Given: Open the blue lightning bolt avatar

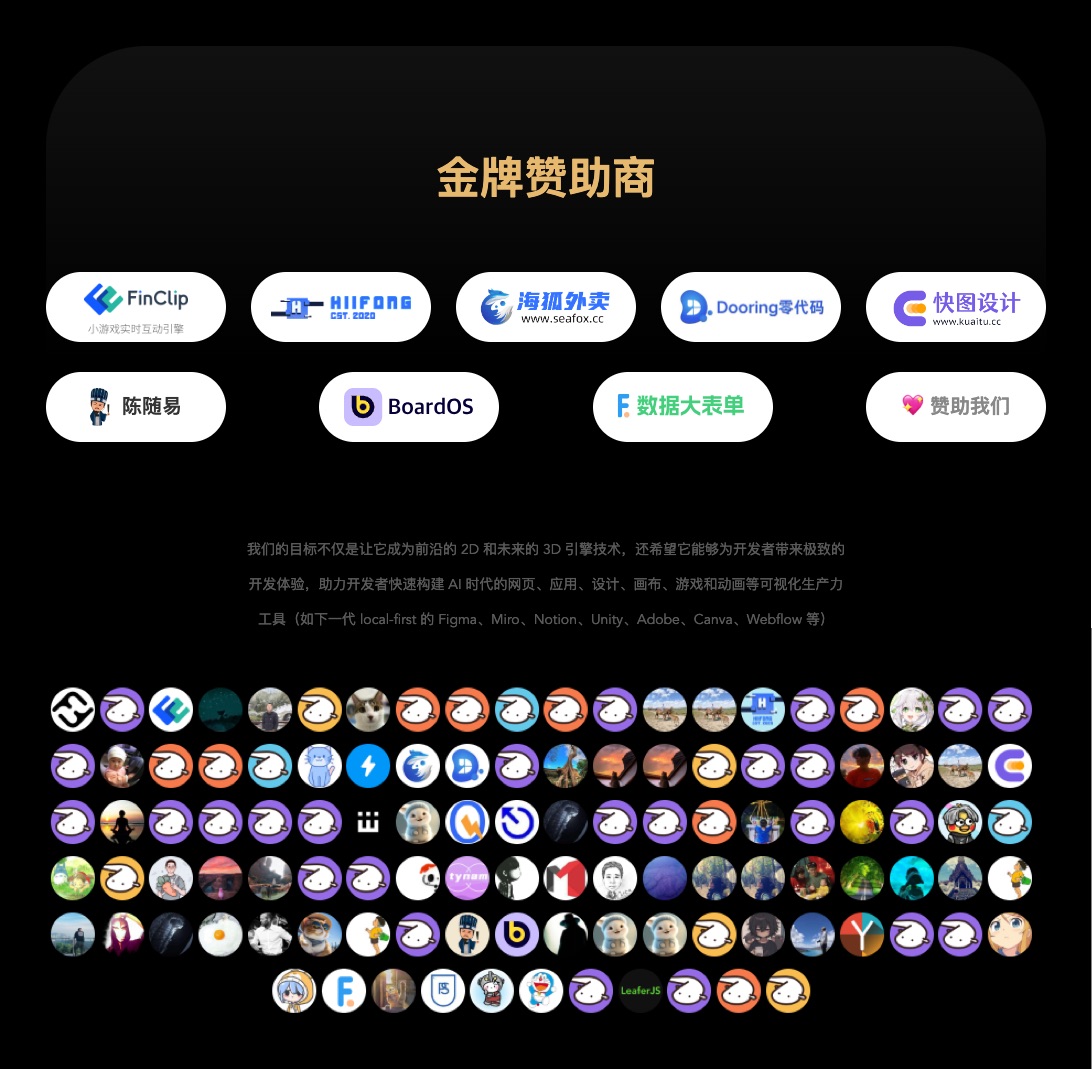Looking at the screenshot, I should [368, 767].
